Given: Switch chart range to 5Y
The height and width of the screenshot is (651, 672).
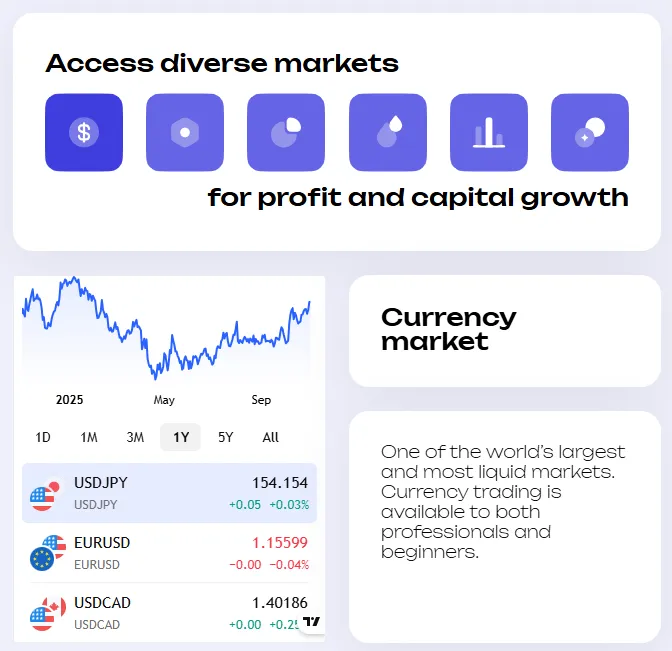Looking at the screenshot, I should coord(226,437).
